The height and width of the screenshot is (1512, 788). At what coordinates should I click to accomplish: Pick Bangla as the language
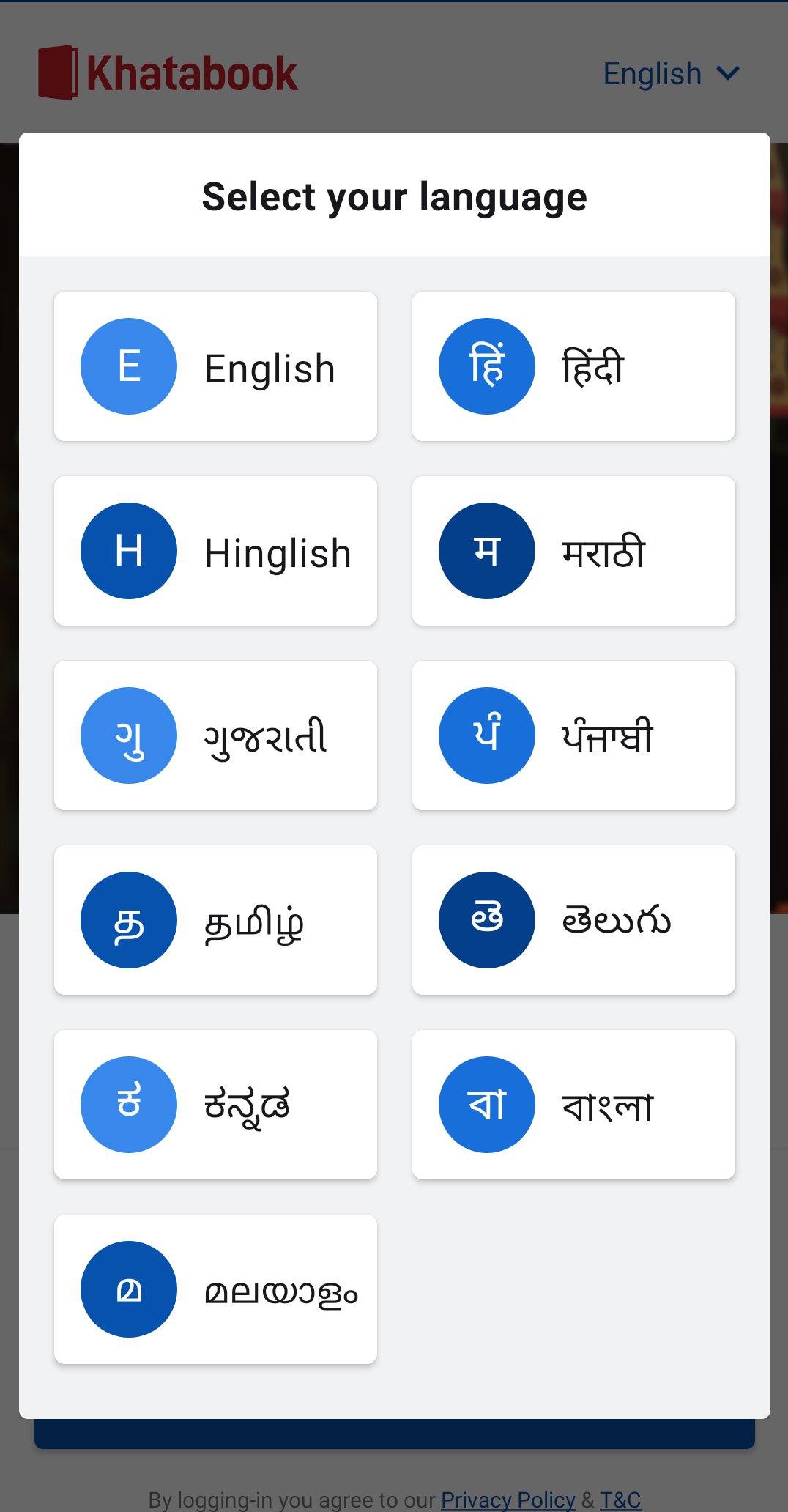click(x=573, y=1105)
